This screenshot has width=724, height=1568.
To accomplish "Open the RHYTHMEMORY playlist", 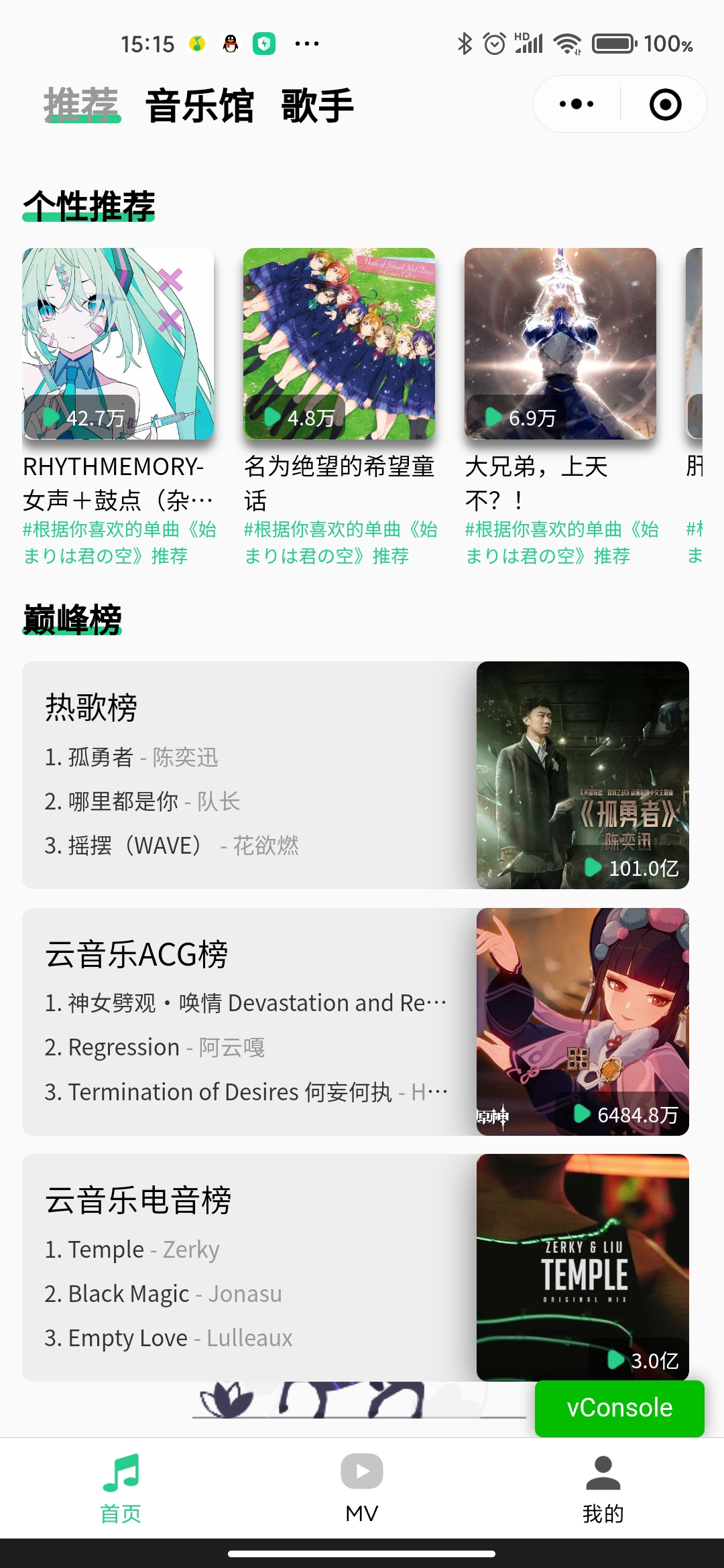I will click(118, 344).
